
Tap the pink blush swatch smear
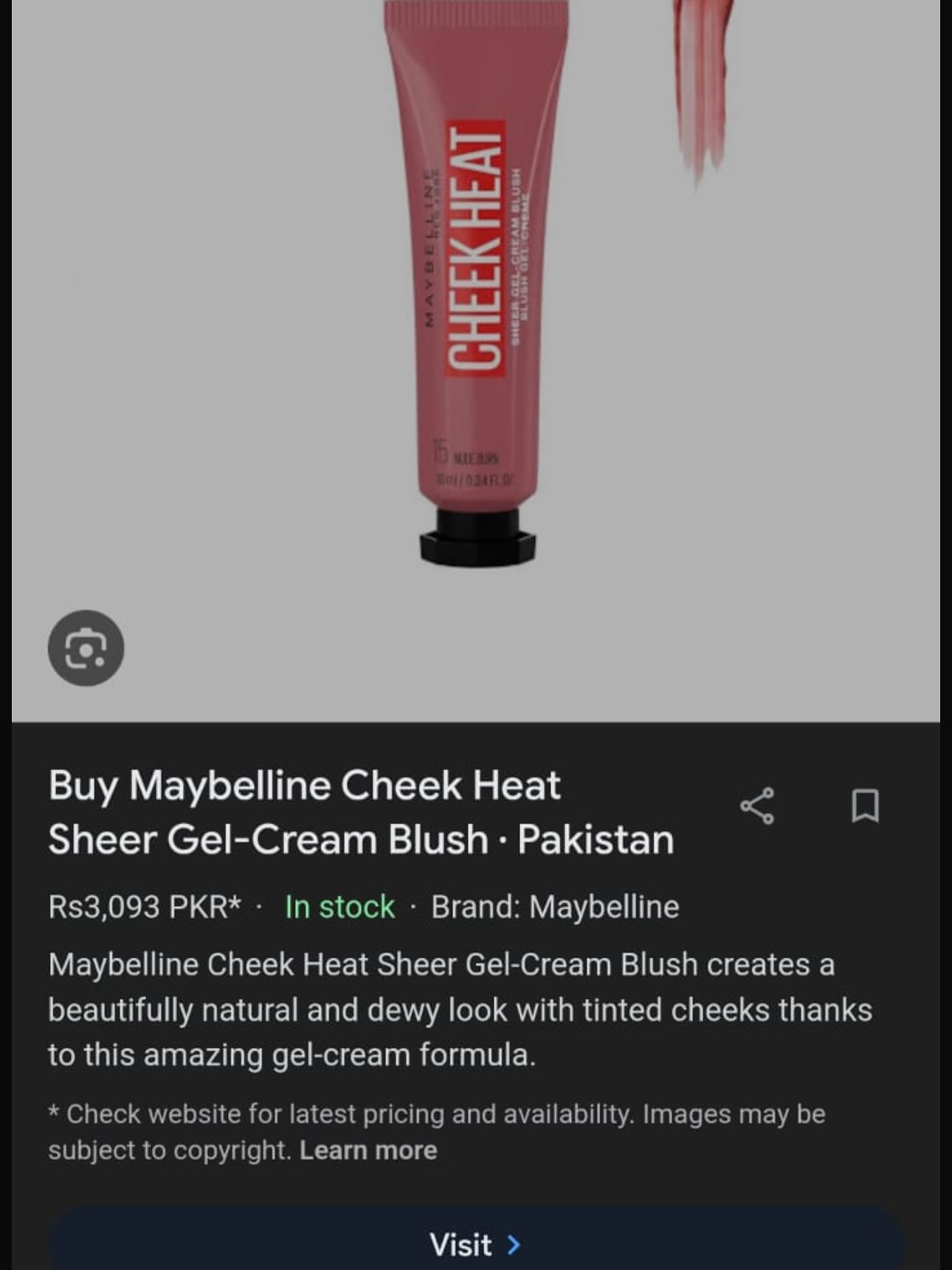[701, 89]
